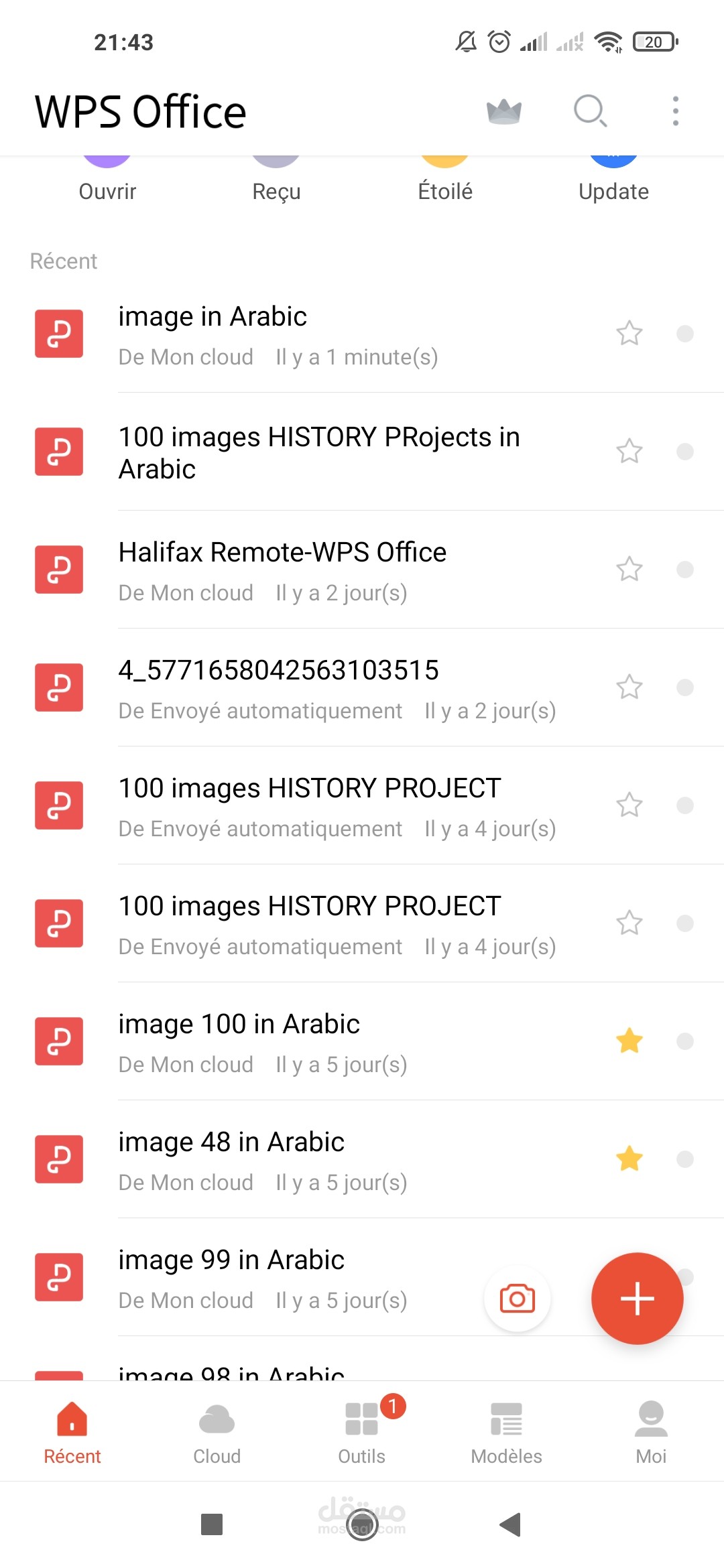Open the three-dot overflow menu
This screenshot has height=1568, width=724.
(x=675, y=111)
